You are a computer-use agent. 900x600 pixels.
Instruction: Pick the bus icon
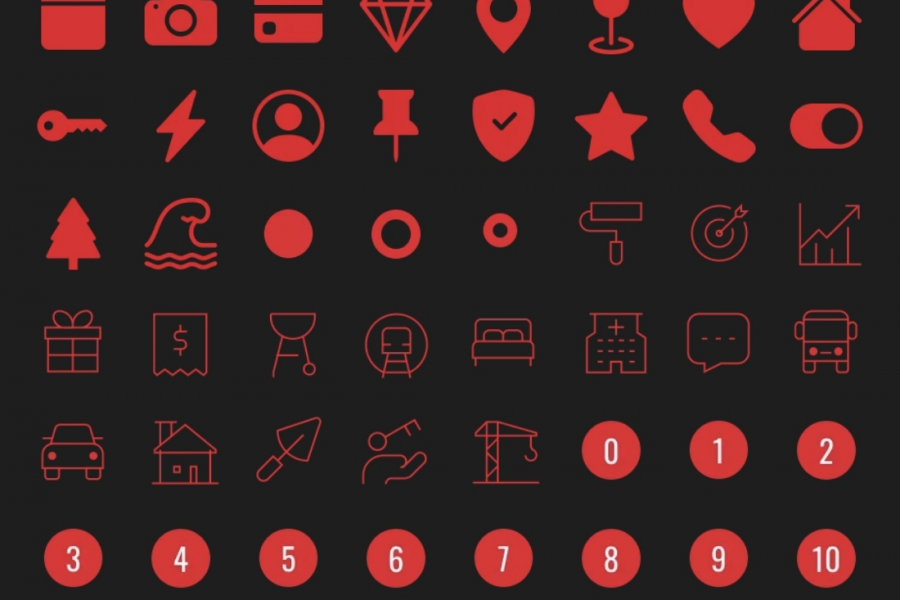pyautogui.click(x=826, y=342)
